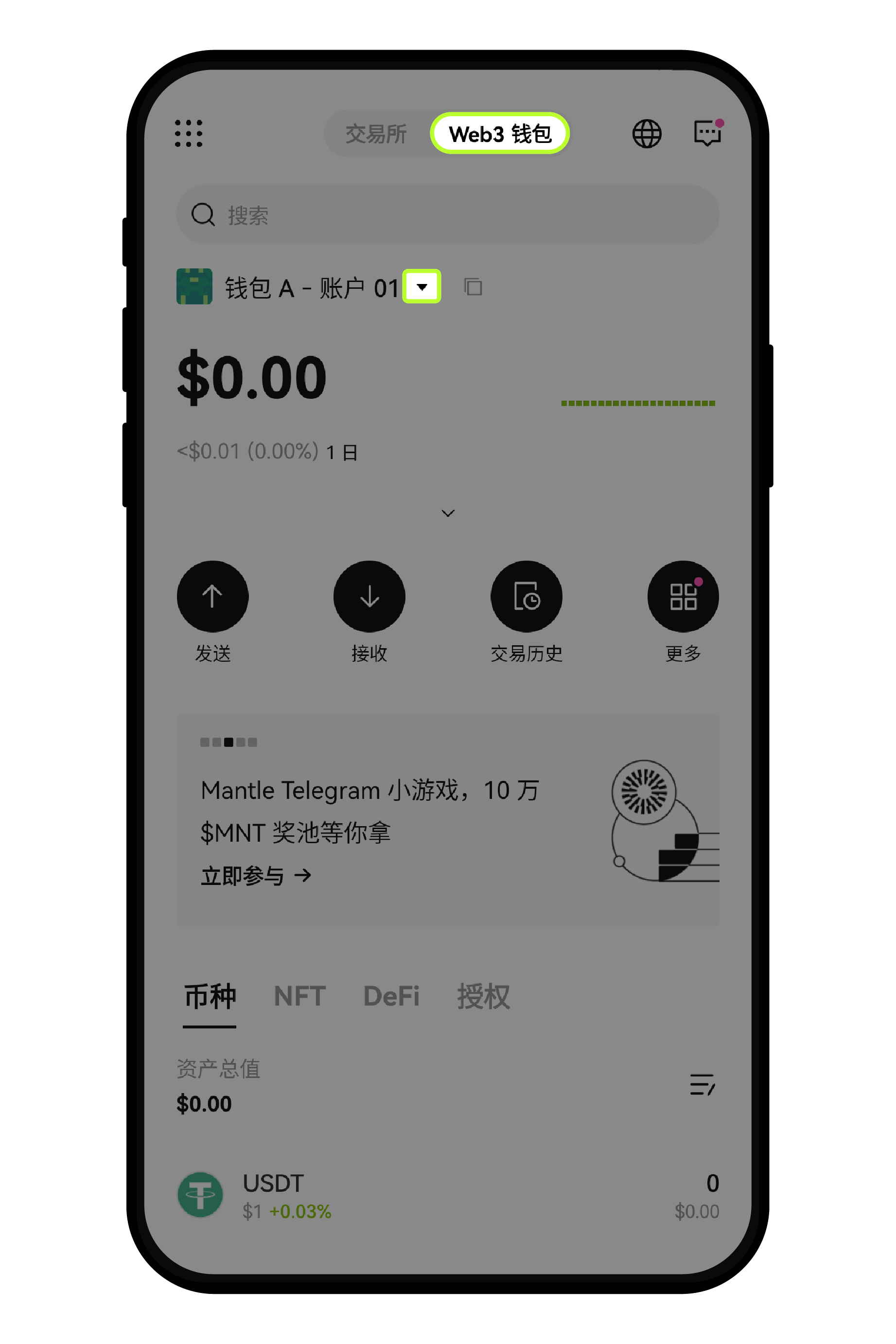This screenshot has height=1344, width=896.
Task: Tap the 接收 (Receive) icon
Action: coord(369,596)
